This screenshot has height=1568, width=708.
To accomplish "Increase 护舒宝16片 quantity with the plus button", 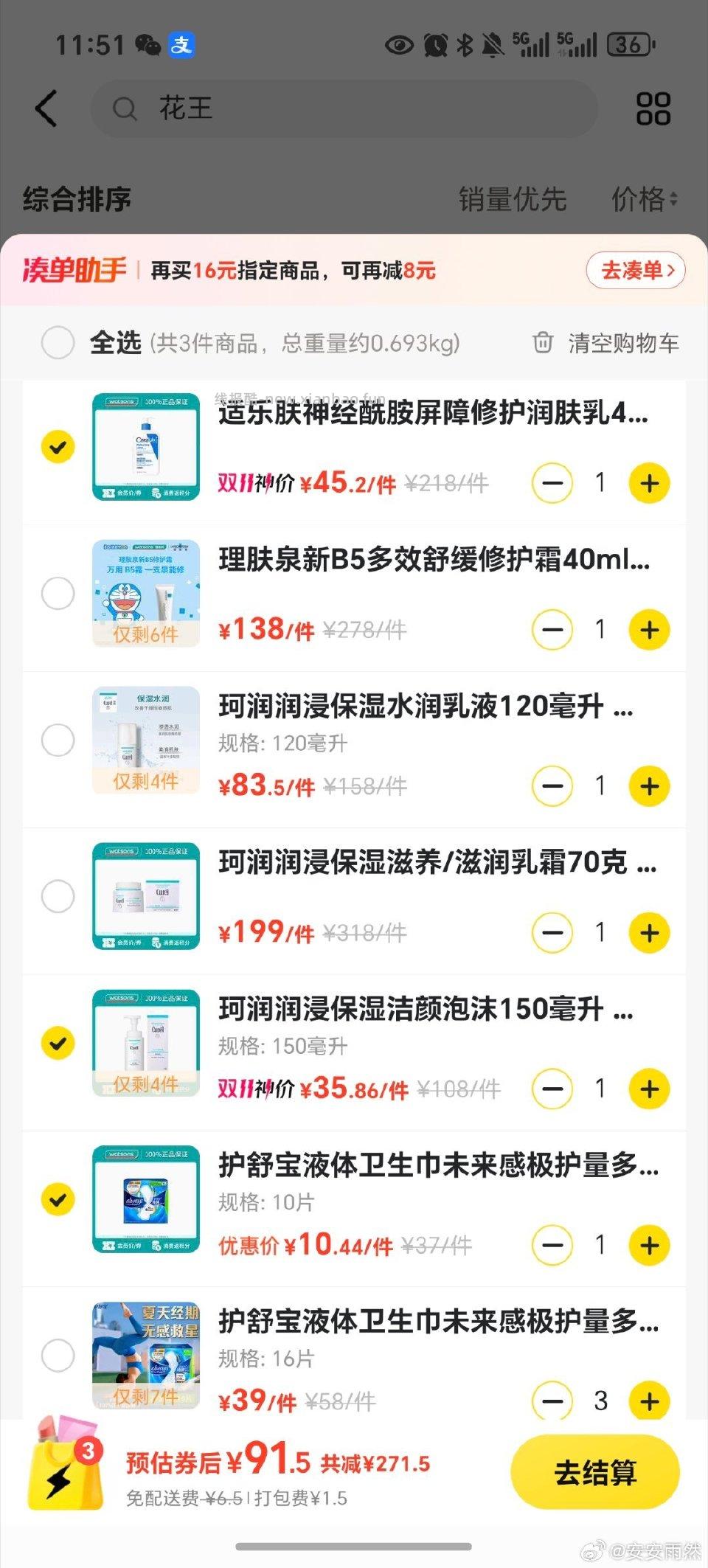I will pyautogui.click(x=648, y=1401).
